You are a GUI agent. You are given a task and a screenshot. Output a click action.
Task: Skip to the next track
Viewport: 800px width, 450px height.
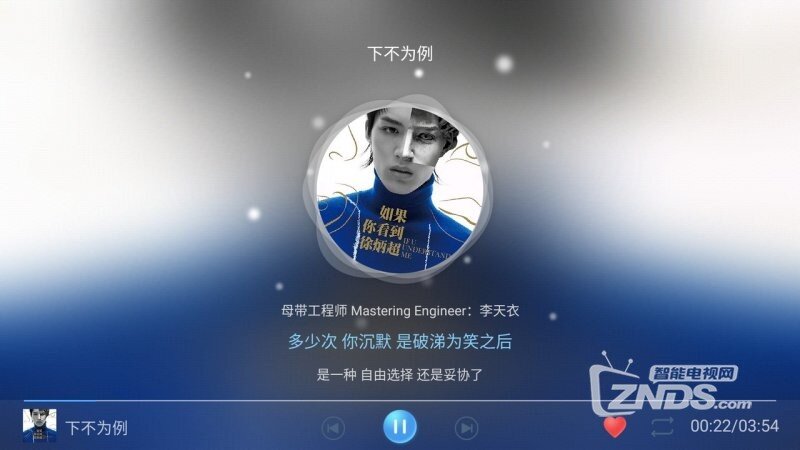tap(466, 428)
